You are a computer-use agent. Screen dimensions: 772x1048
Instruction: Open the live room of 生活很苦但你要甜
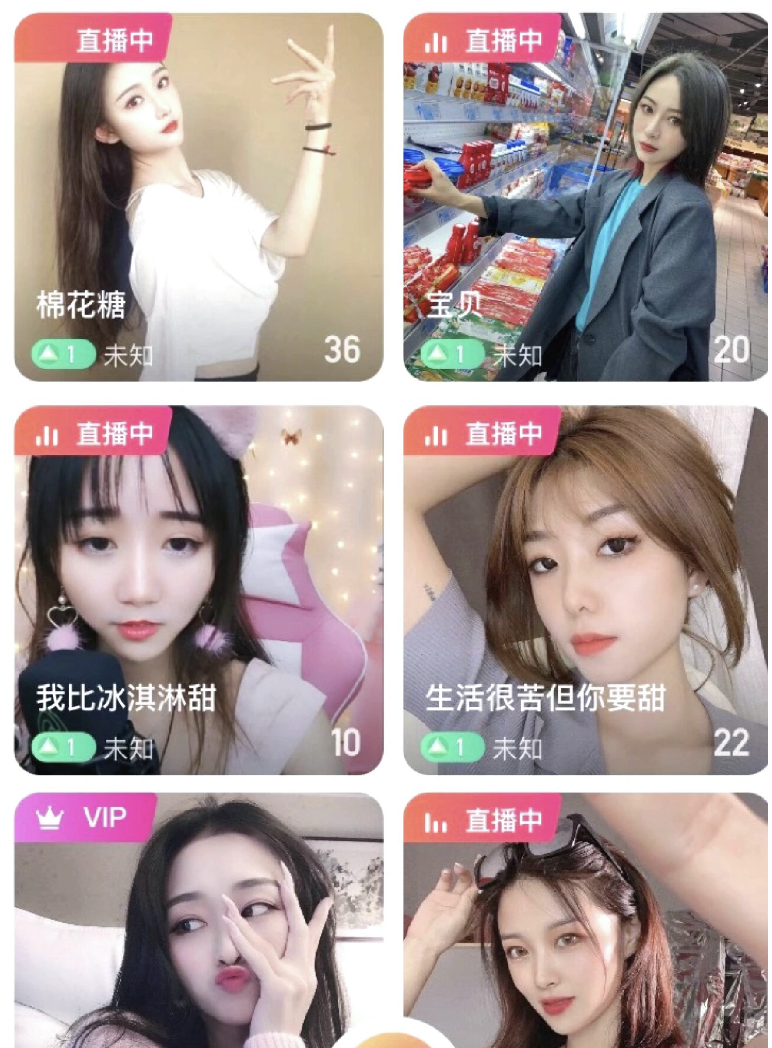(x=585, y=590)
